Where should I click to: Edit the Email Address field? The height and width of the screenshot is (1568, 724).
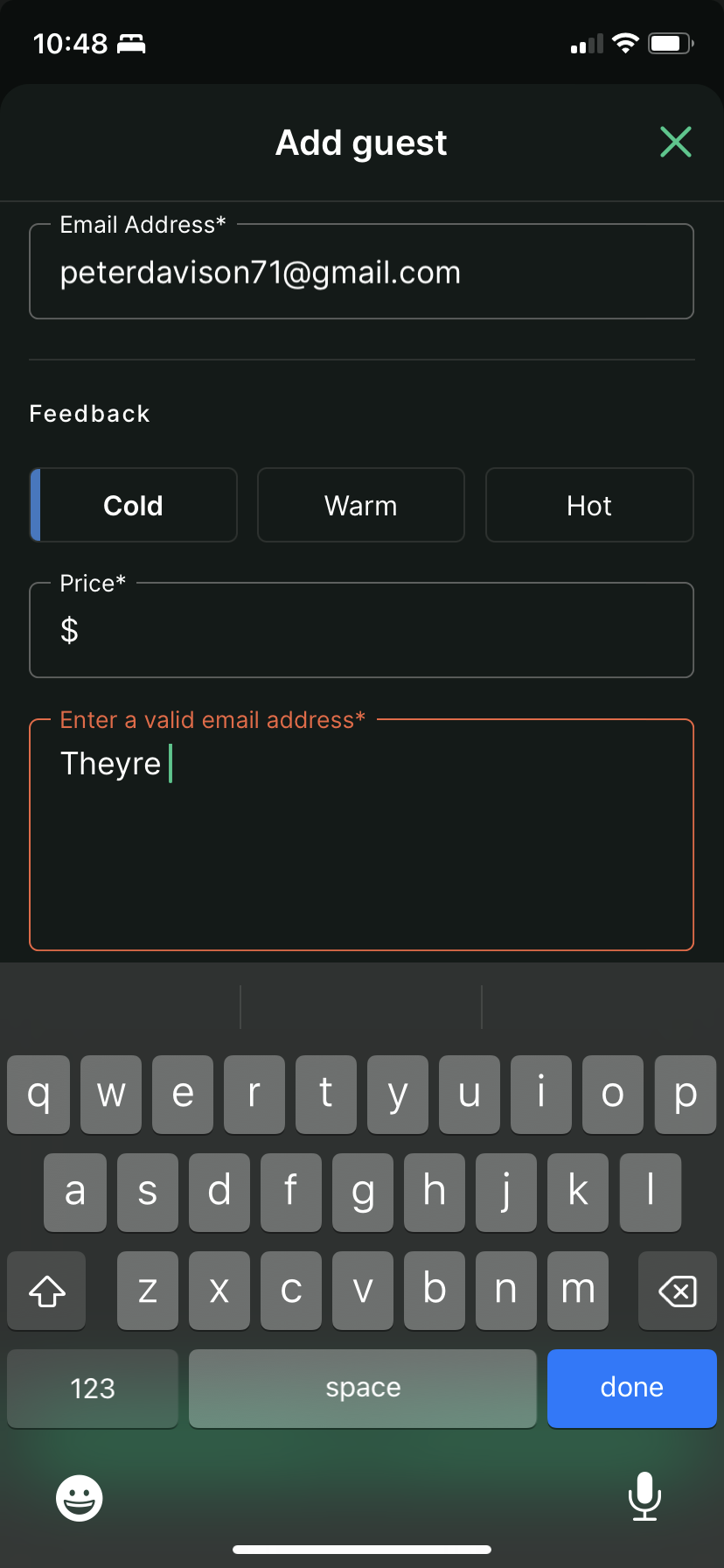point(361,273)
